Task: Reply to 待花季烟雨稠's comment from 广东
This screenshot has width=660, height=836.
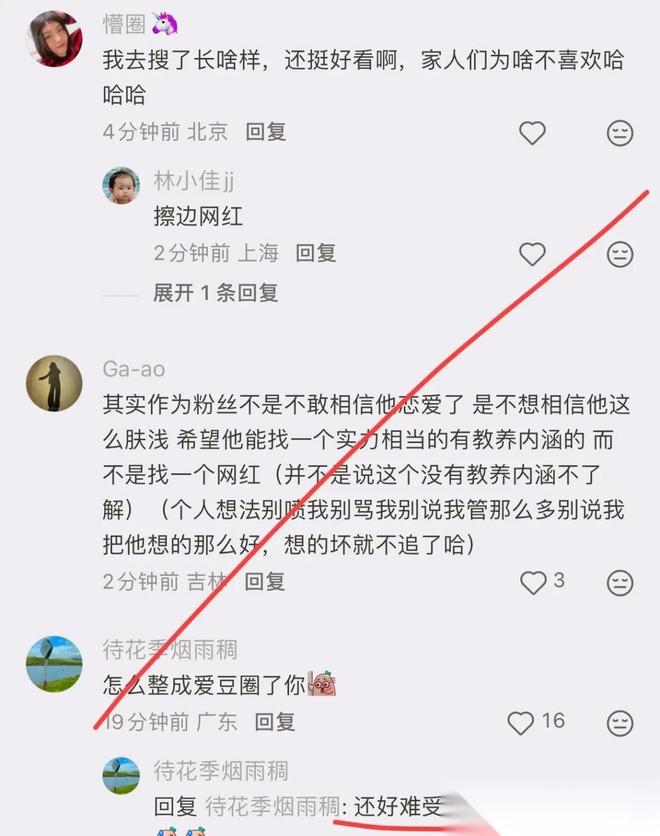Action: coord(274,721)
